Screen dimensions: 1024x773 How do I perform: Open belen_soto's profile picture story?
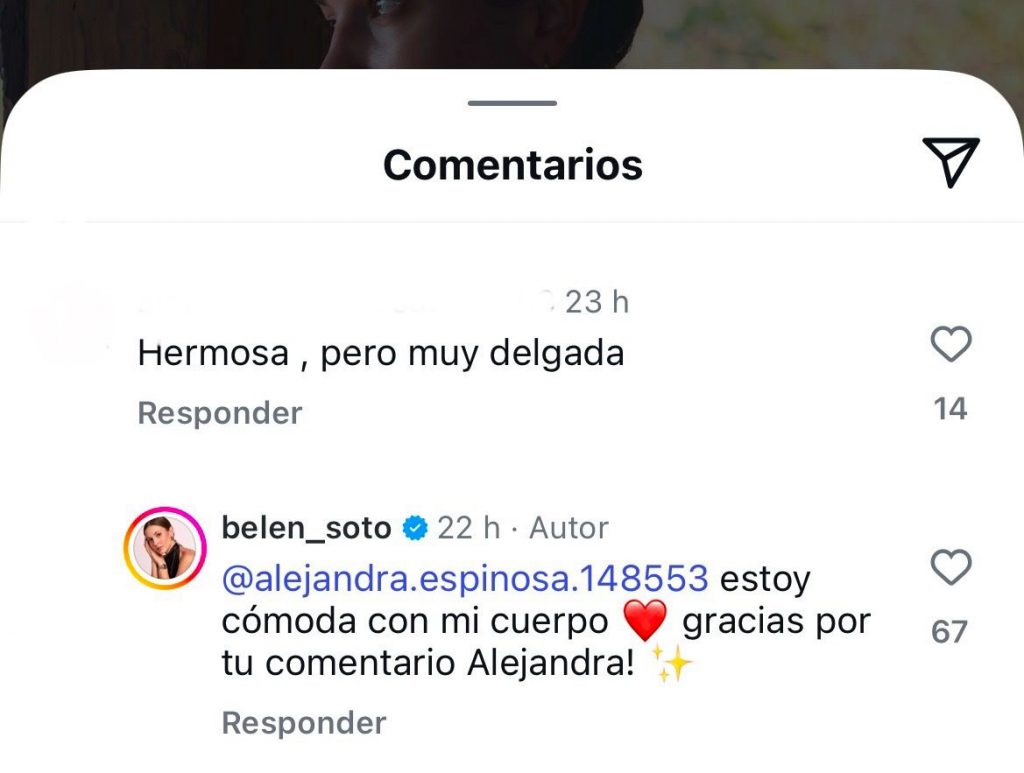tap(164, 548)
